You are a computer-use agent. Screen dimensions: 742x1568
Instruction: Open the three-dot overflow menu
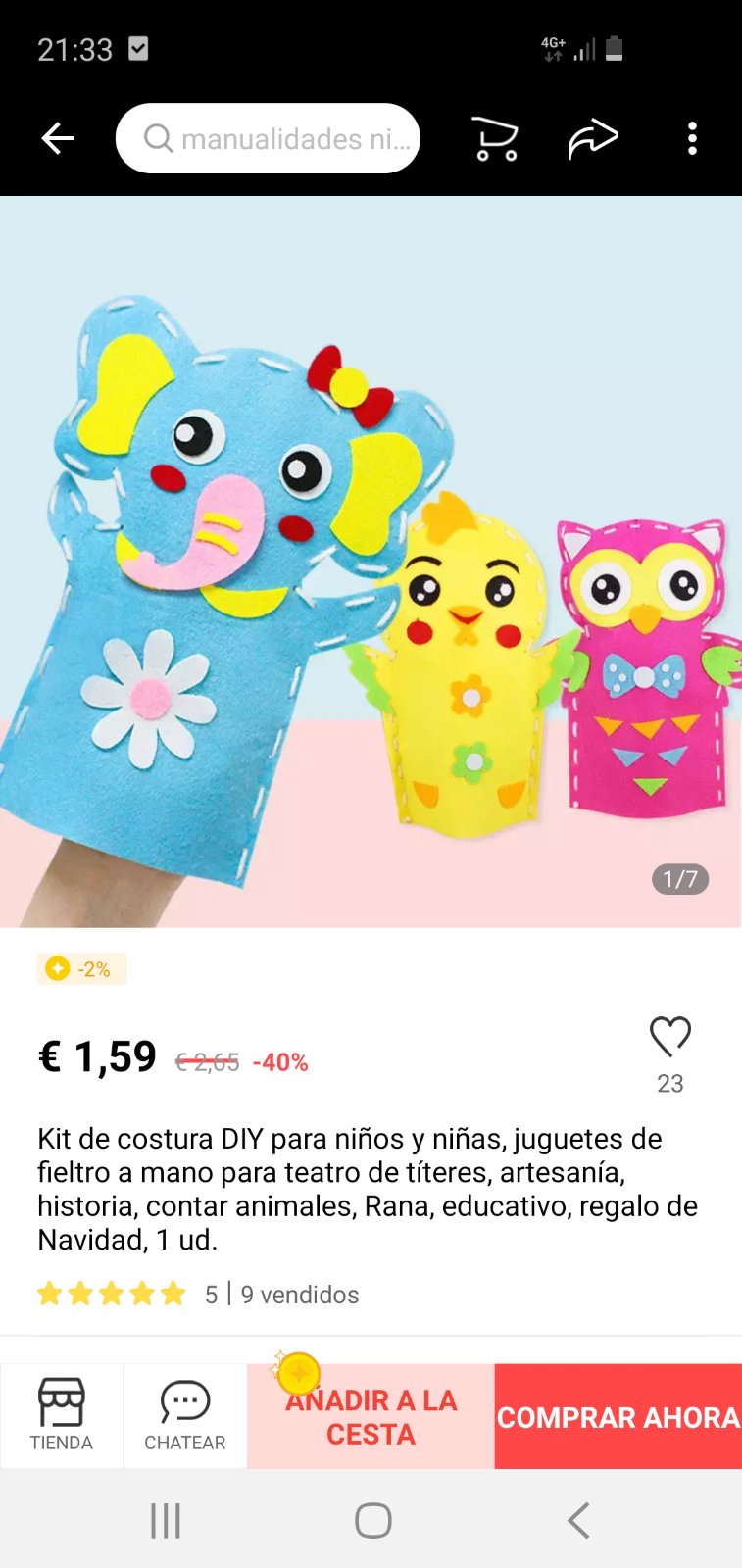(x=692, y=138)
